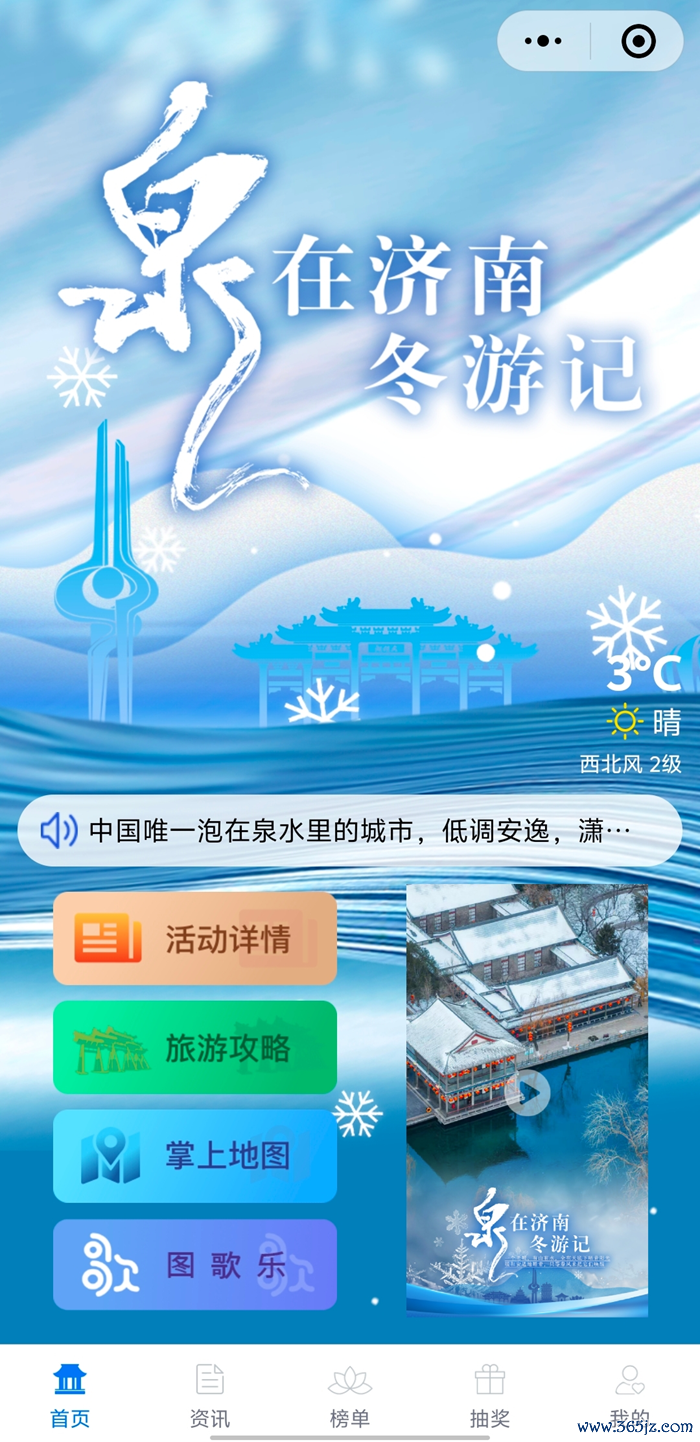This screenshot has width=700, height=1442.
Task: Open the announcement about the spring water city
Action: point(350,830)
